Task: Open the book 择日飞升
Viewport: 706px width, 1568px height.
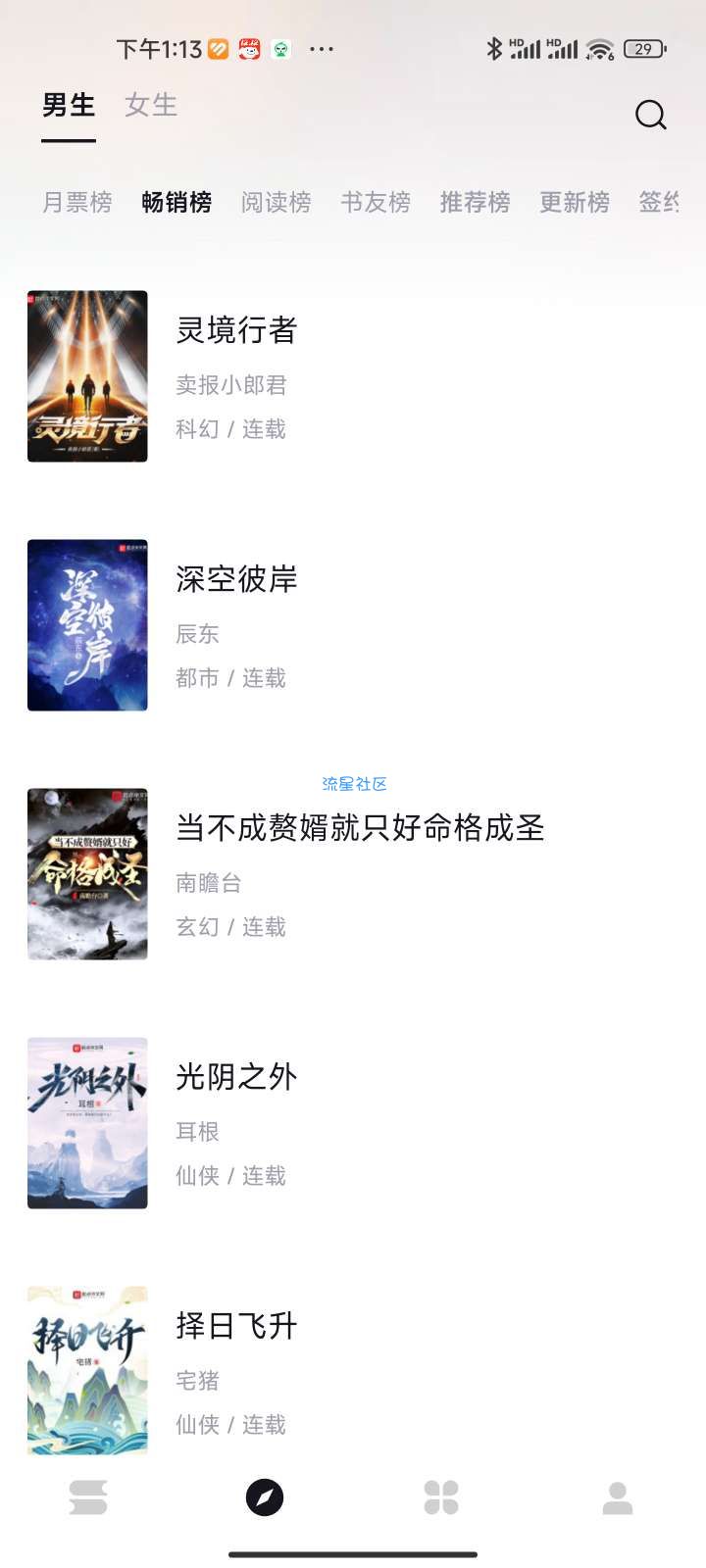Action: point(353,1370)
